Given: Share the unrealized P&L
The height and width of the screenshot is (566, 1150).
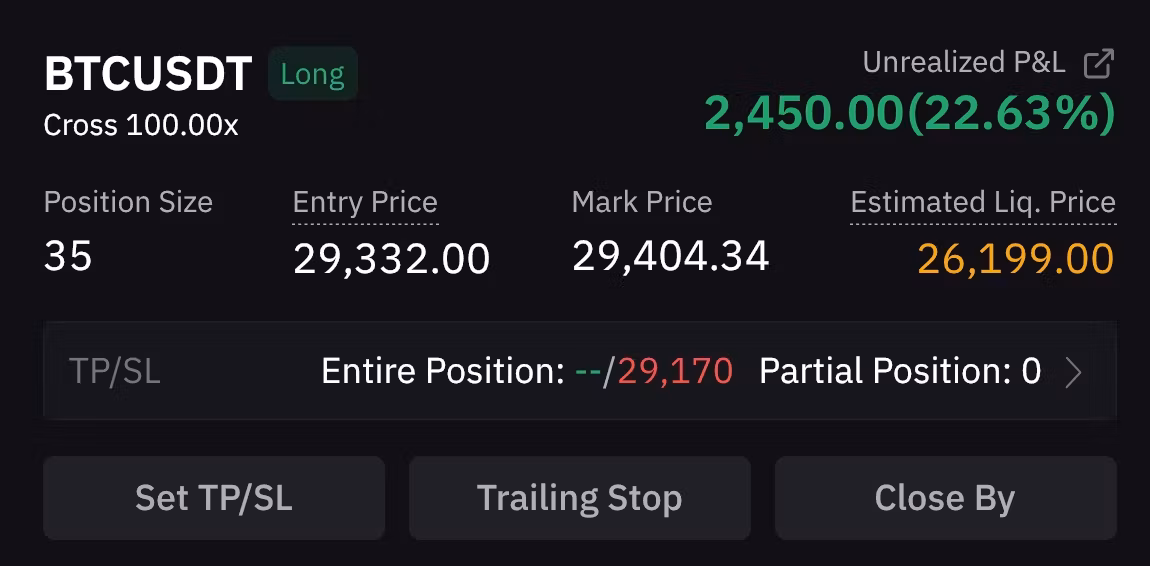Looking at the screenshot, I should tap(1098, 64).
